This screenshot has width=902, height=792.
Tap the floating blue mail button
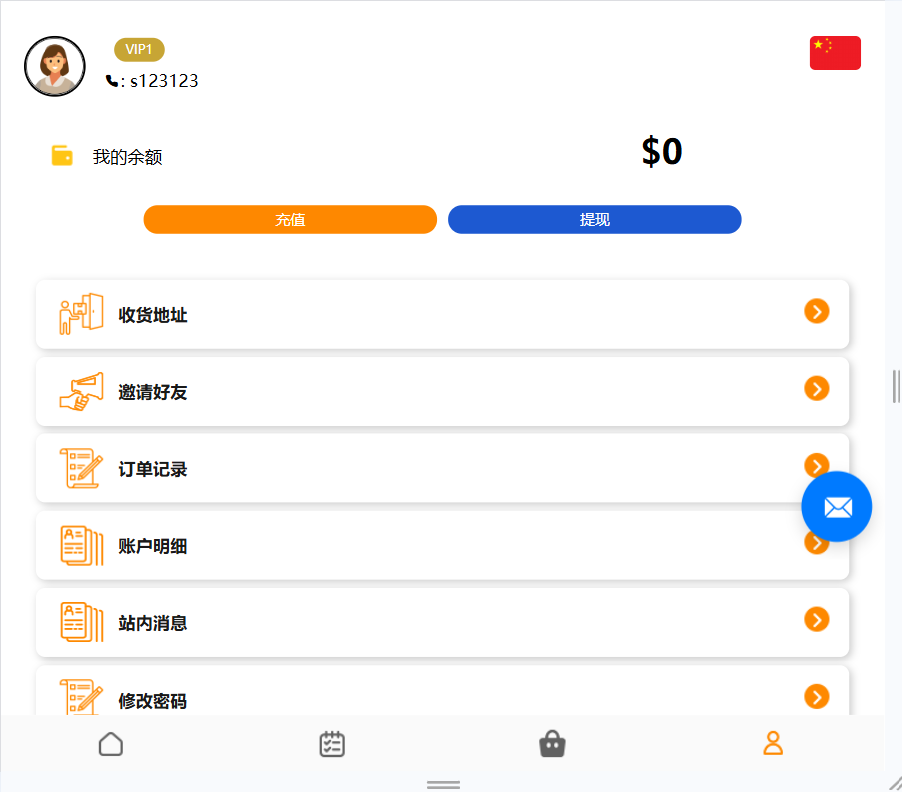tap(837, 507)
